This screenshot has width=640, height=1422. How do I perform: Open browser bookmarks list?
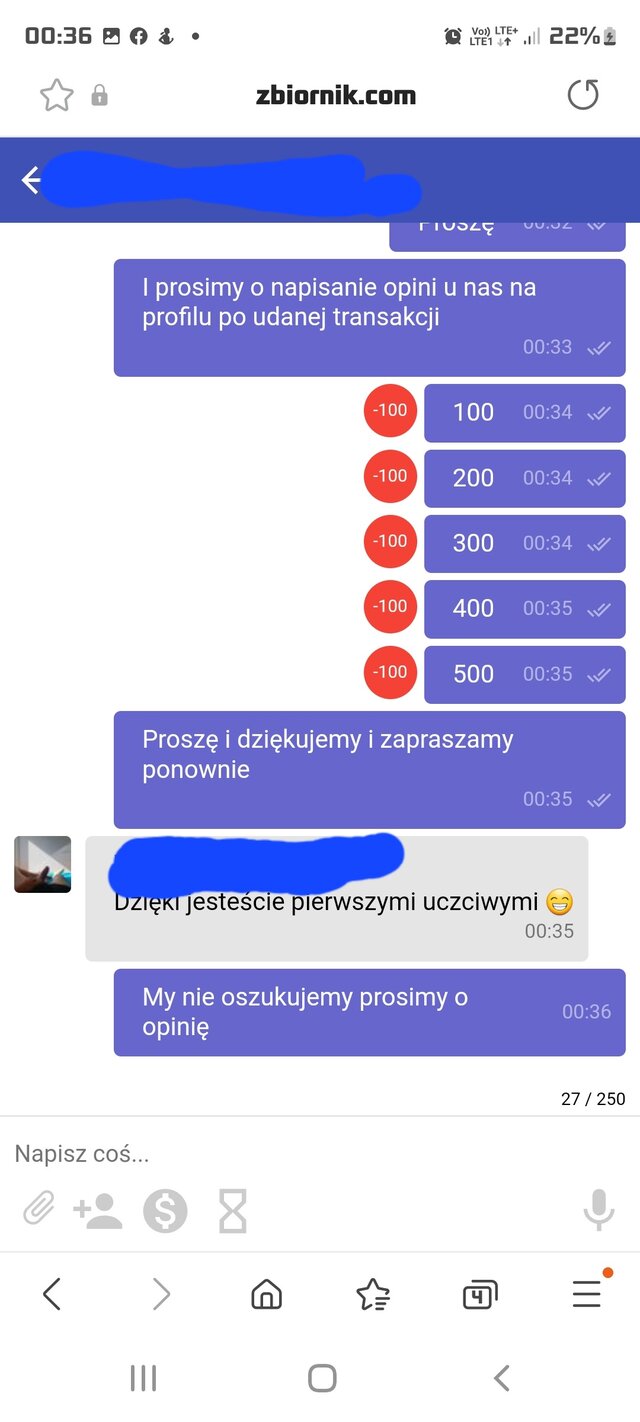click(373, 1296)
